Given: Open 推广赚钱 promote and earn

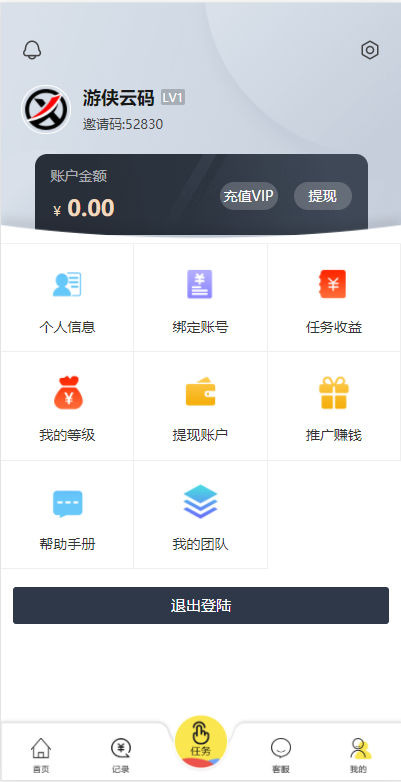Looking at the screenshot, I should (334, 406).
